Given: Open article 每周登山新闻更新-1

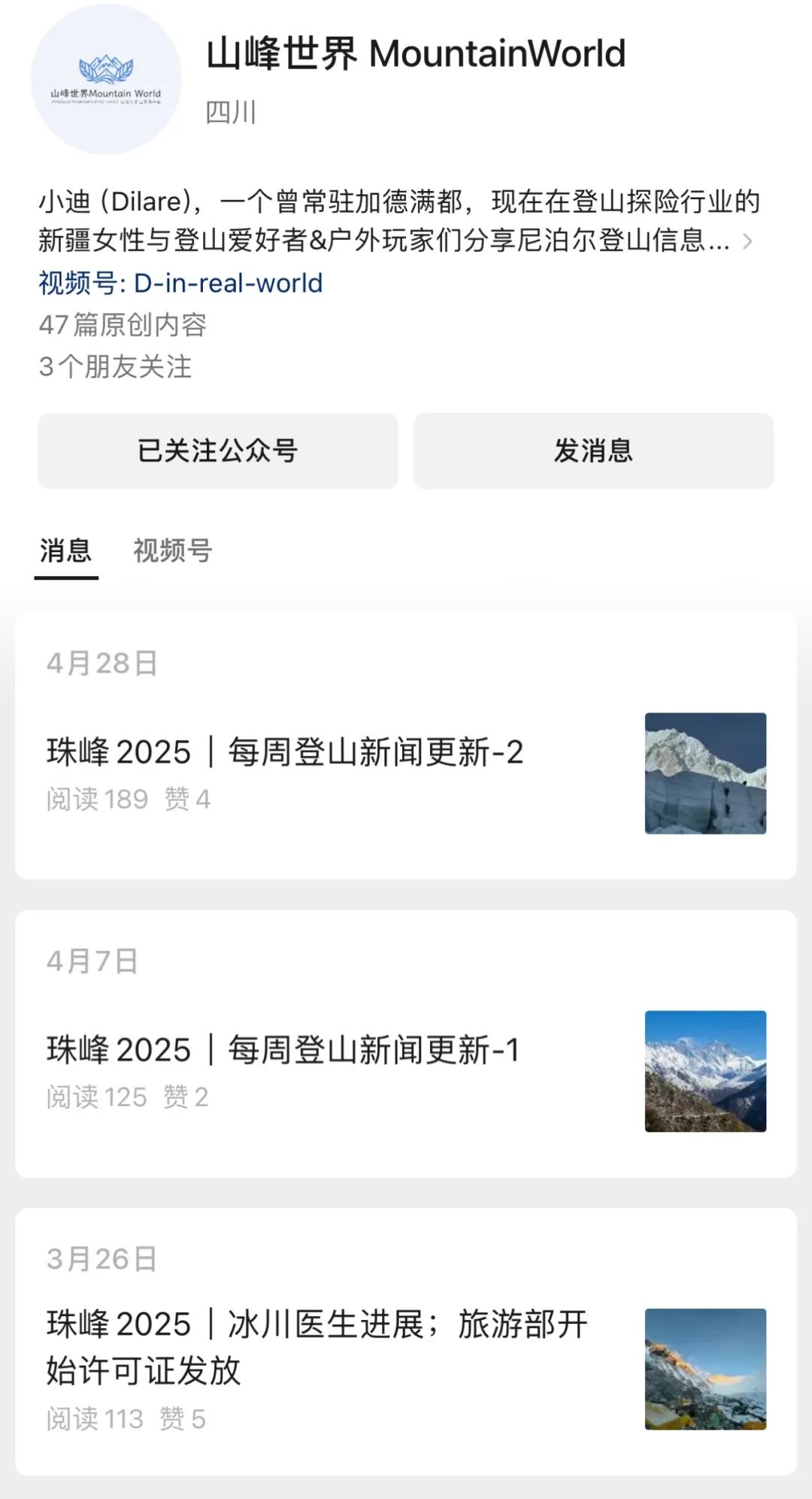Looking at the screenshot, I should pyautogui.click(x=283, y=1051).
